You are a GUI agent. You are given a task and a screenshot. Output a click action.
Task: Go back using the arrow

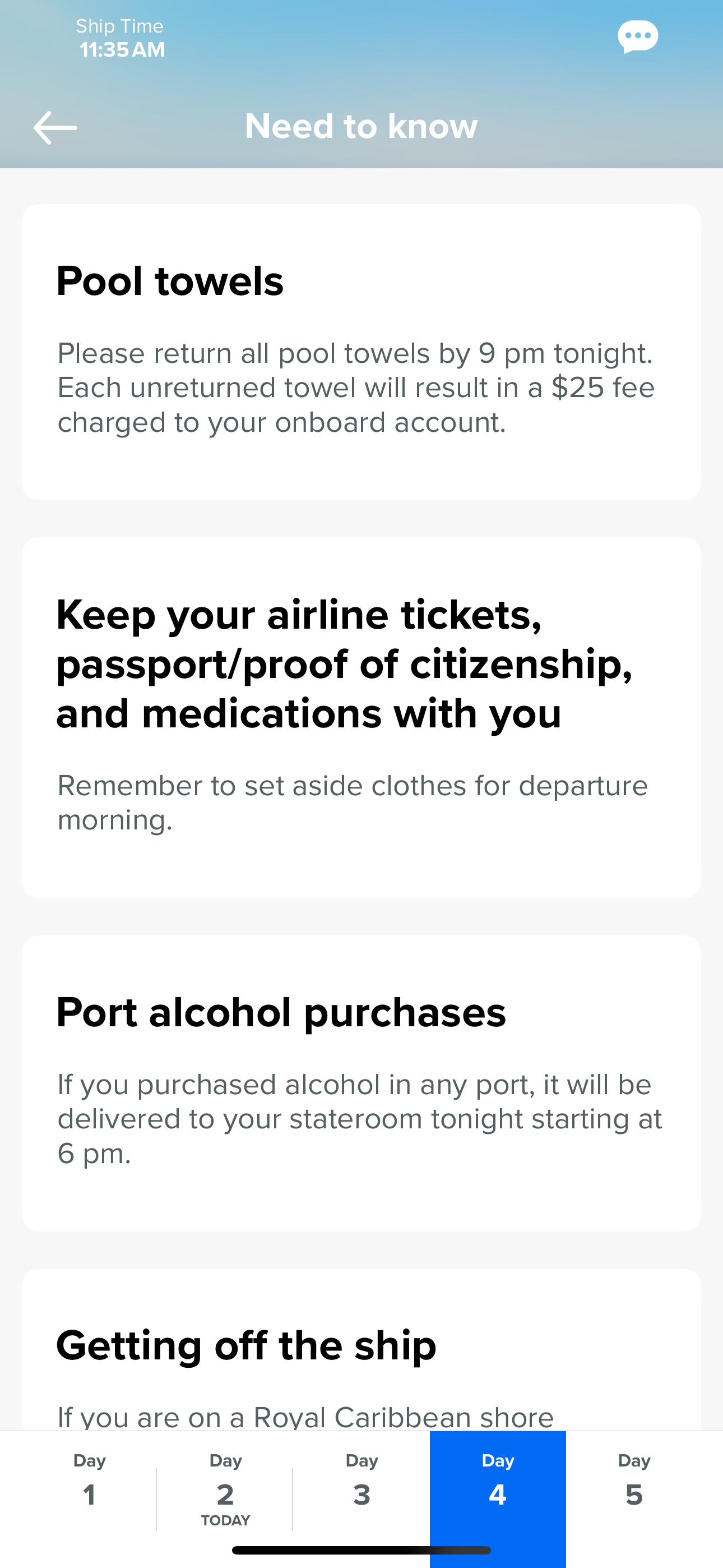click(55, 128)
